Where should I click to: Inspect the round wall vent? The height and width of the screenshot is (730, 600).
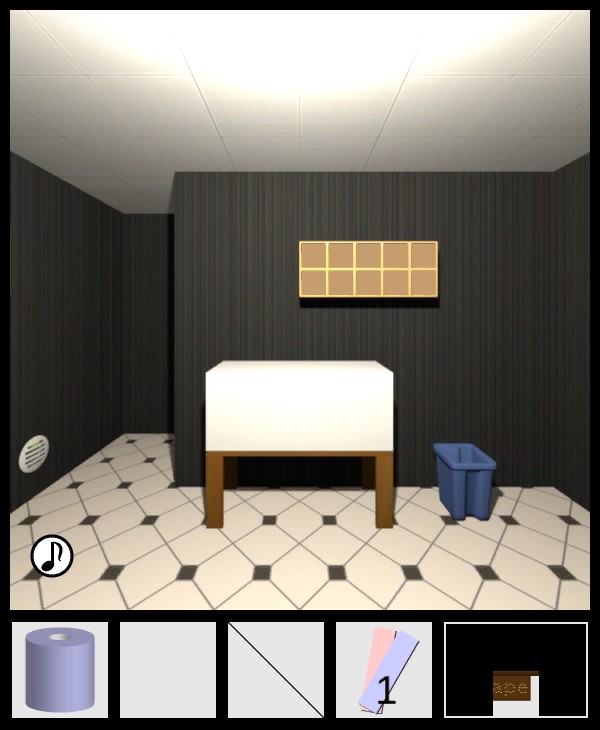click(x=34, y=454)
